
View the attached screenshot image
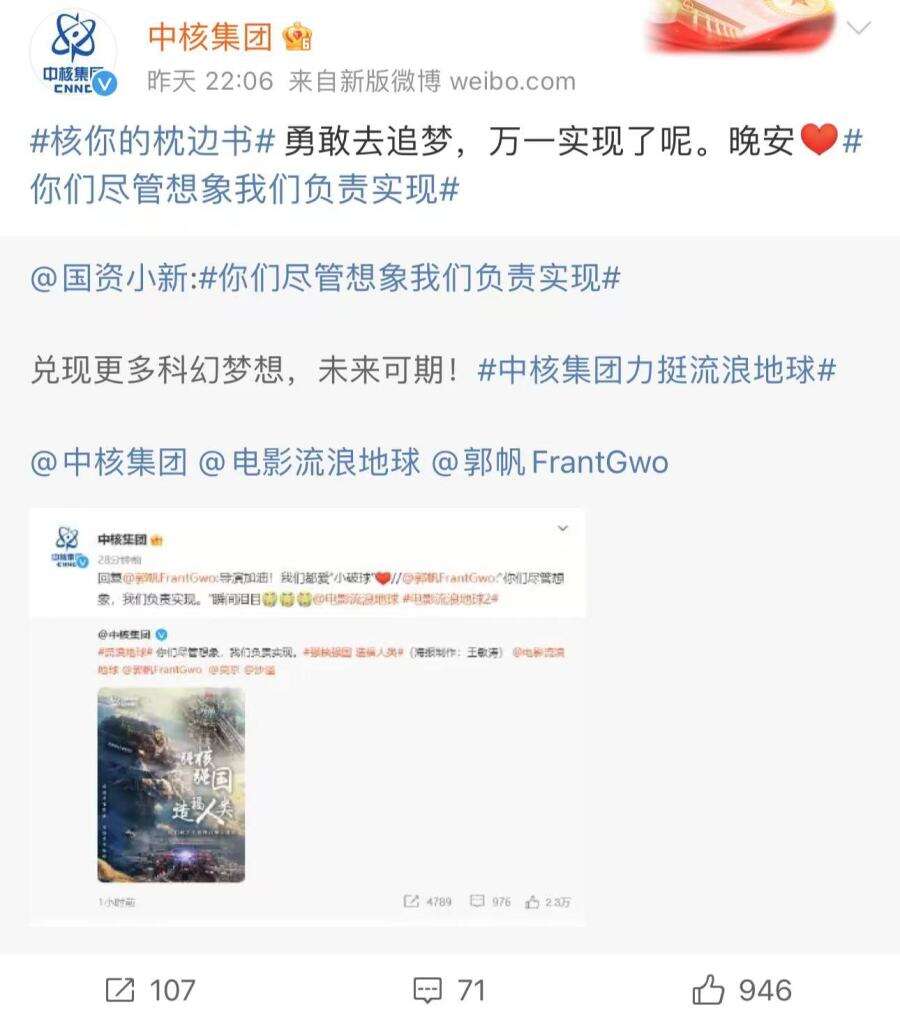[307, 715]
